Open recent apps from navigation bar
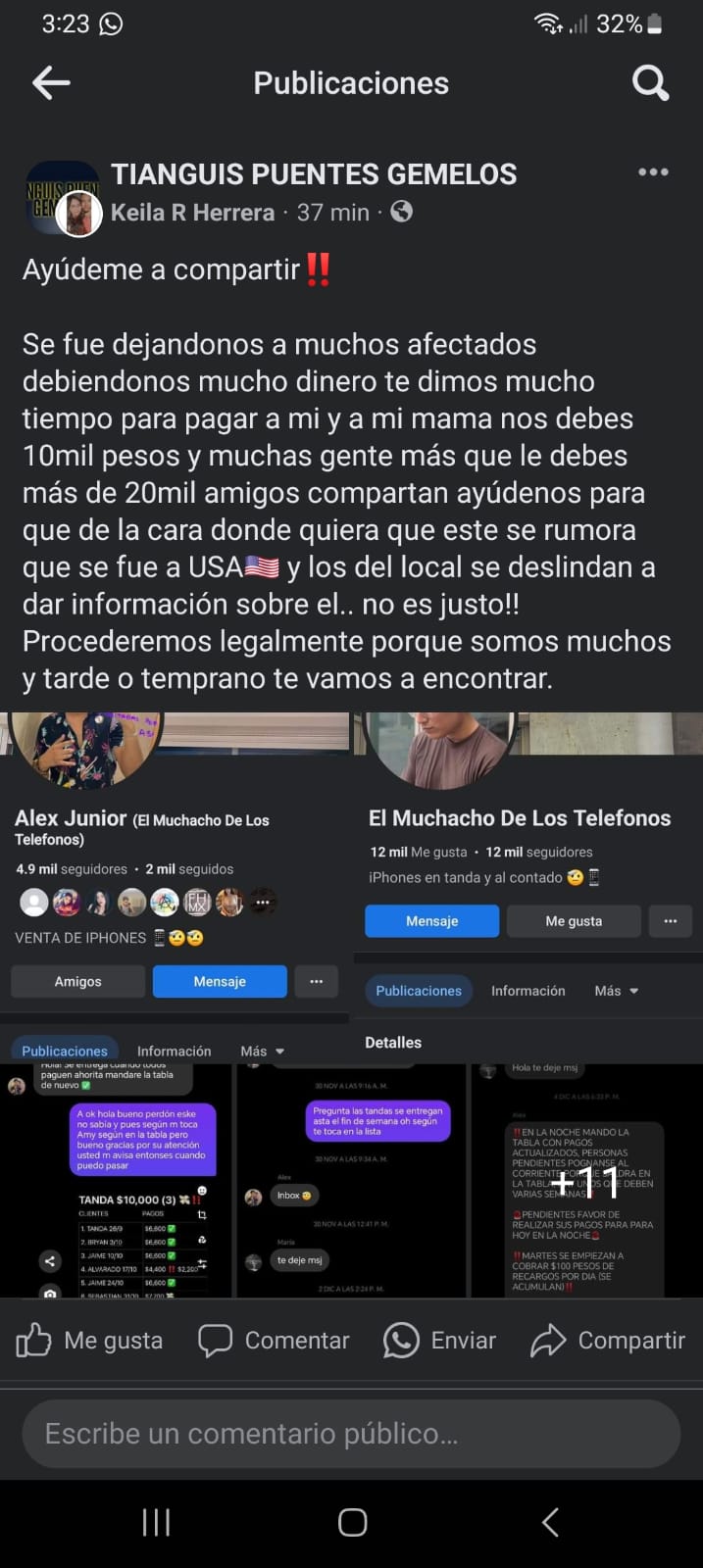Image resolution: width=703 pixels, height=1568 pixels. [x=156, y=1522]
